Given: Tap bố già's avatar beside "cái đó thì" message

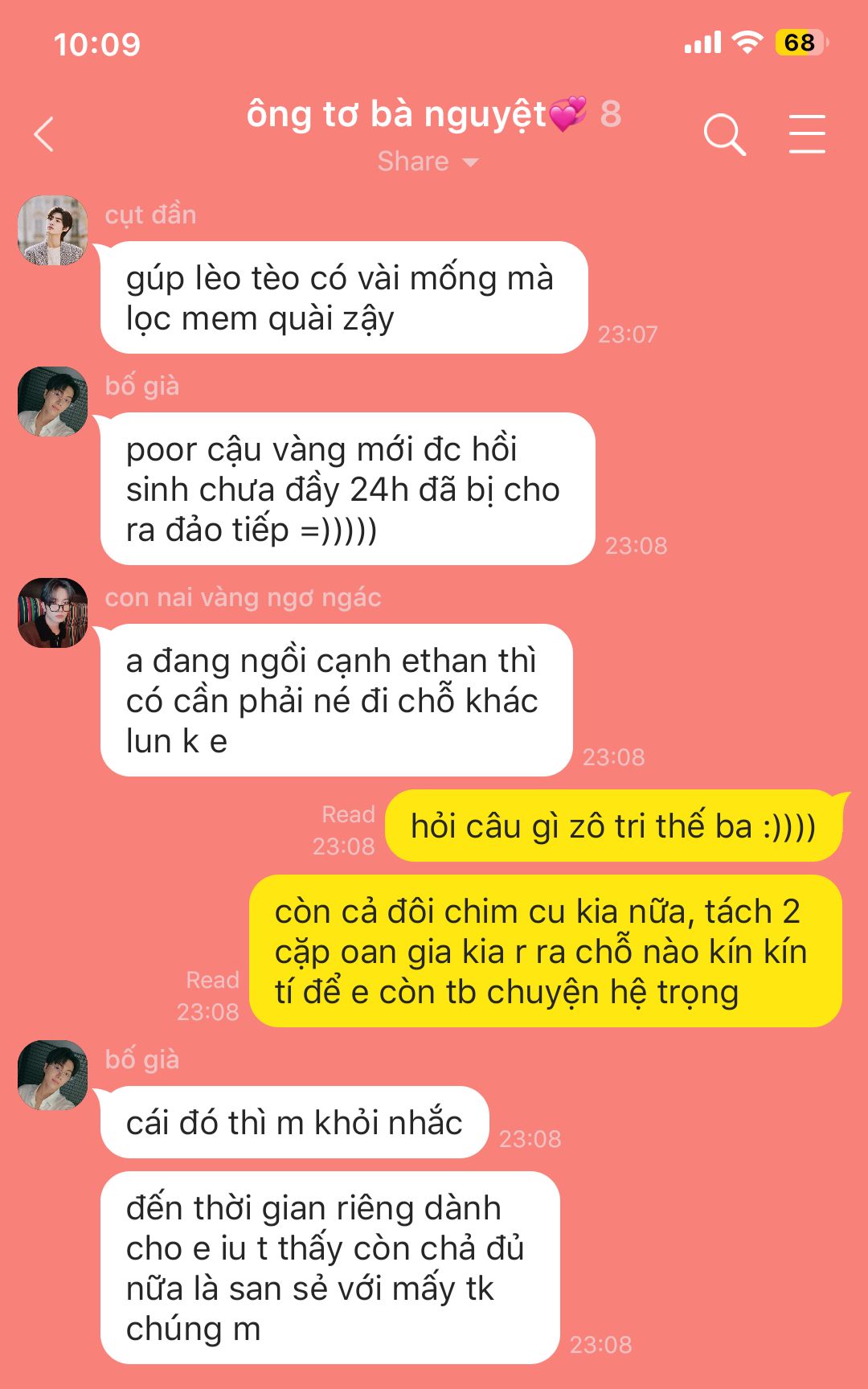Looking at the screenshot, I should [x=53, y=1075].
